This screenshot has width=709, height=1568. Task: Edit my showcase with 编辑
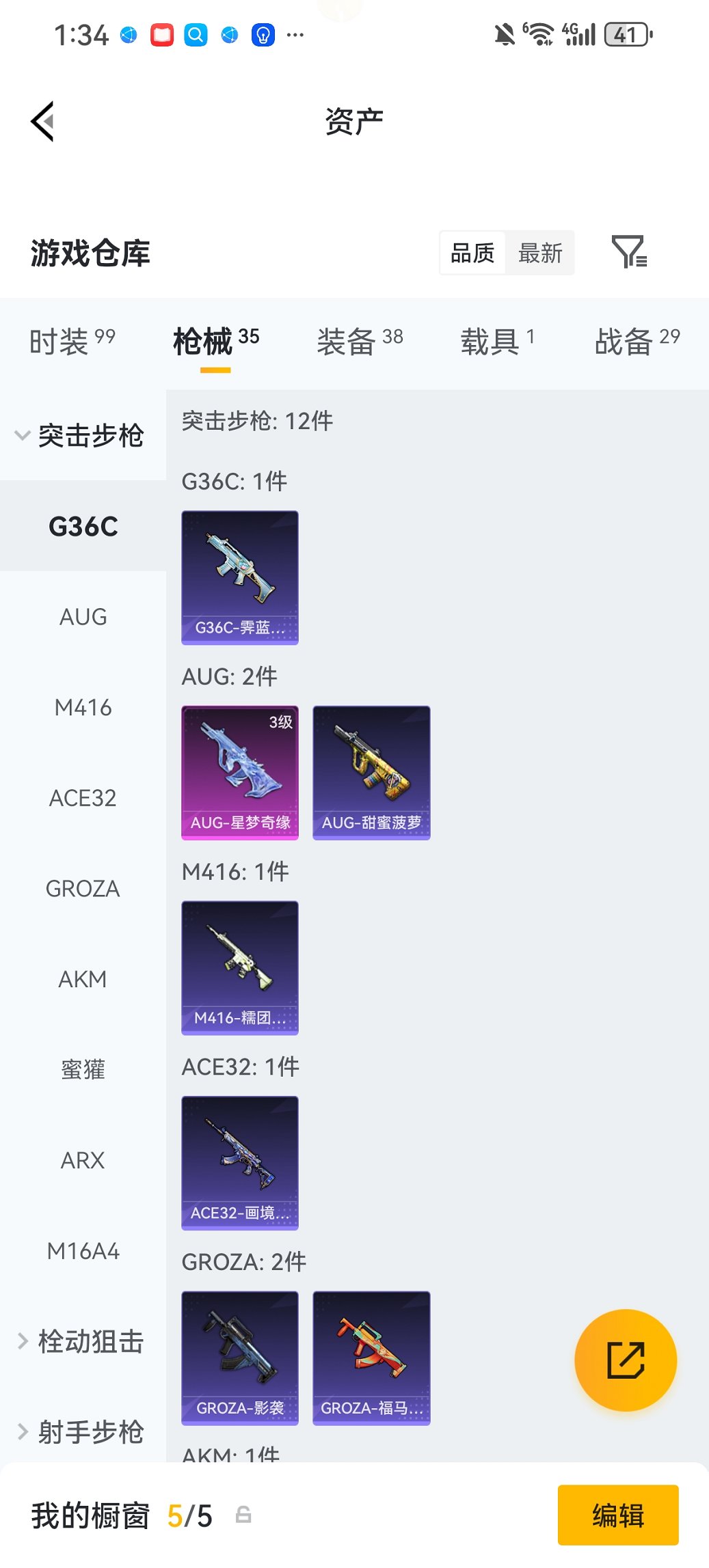tap(617, 1515)
